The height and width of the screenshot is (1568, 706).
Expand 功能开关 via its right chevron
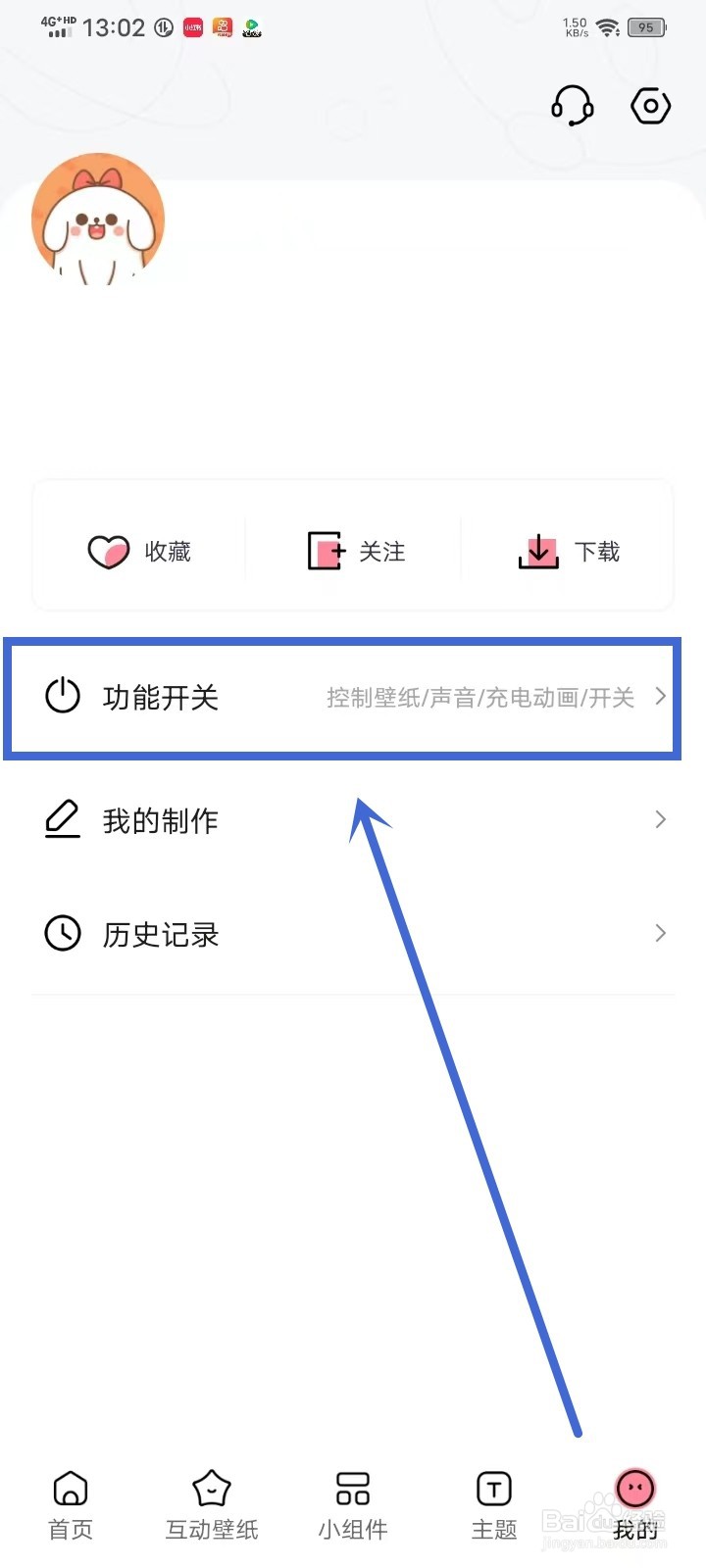click(x=659, y=697)
